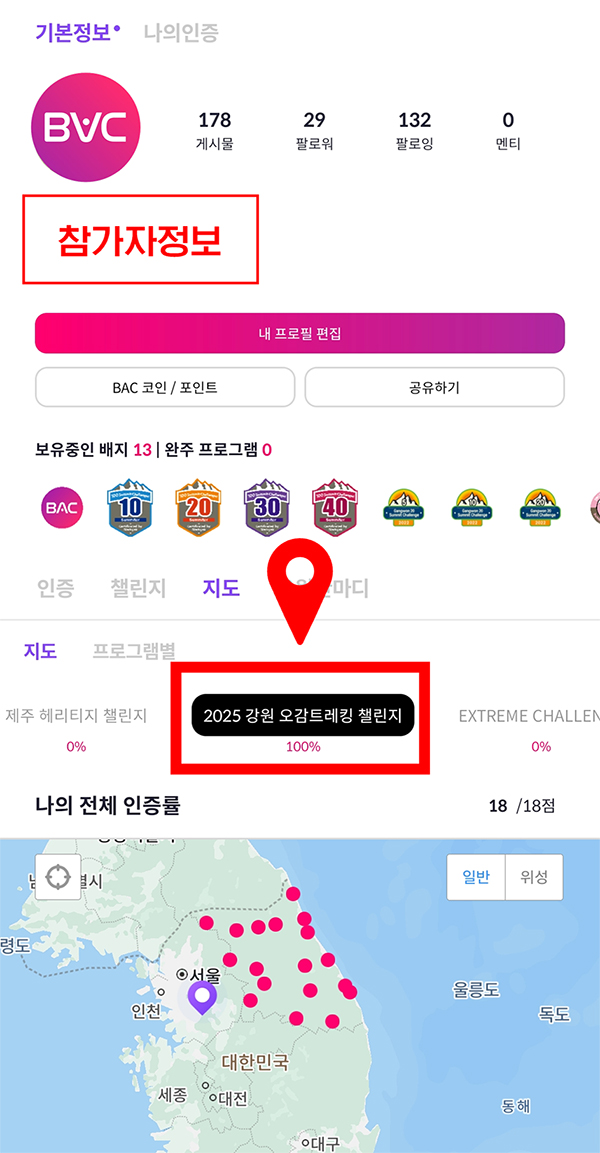Open the 178 게시물 count

[x=214, y=131]
